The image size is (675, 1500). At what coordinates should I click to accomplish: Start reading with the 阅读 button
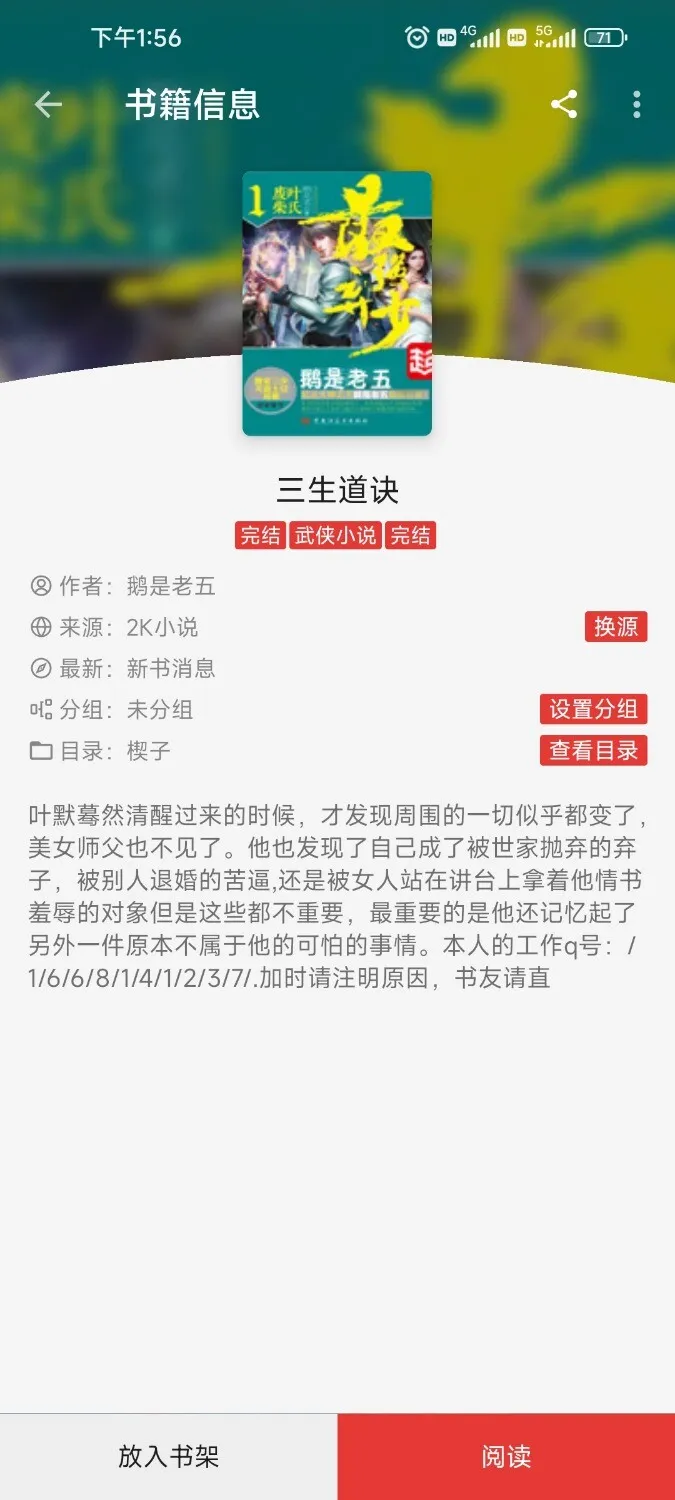(x=506, y=1456)
